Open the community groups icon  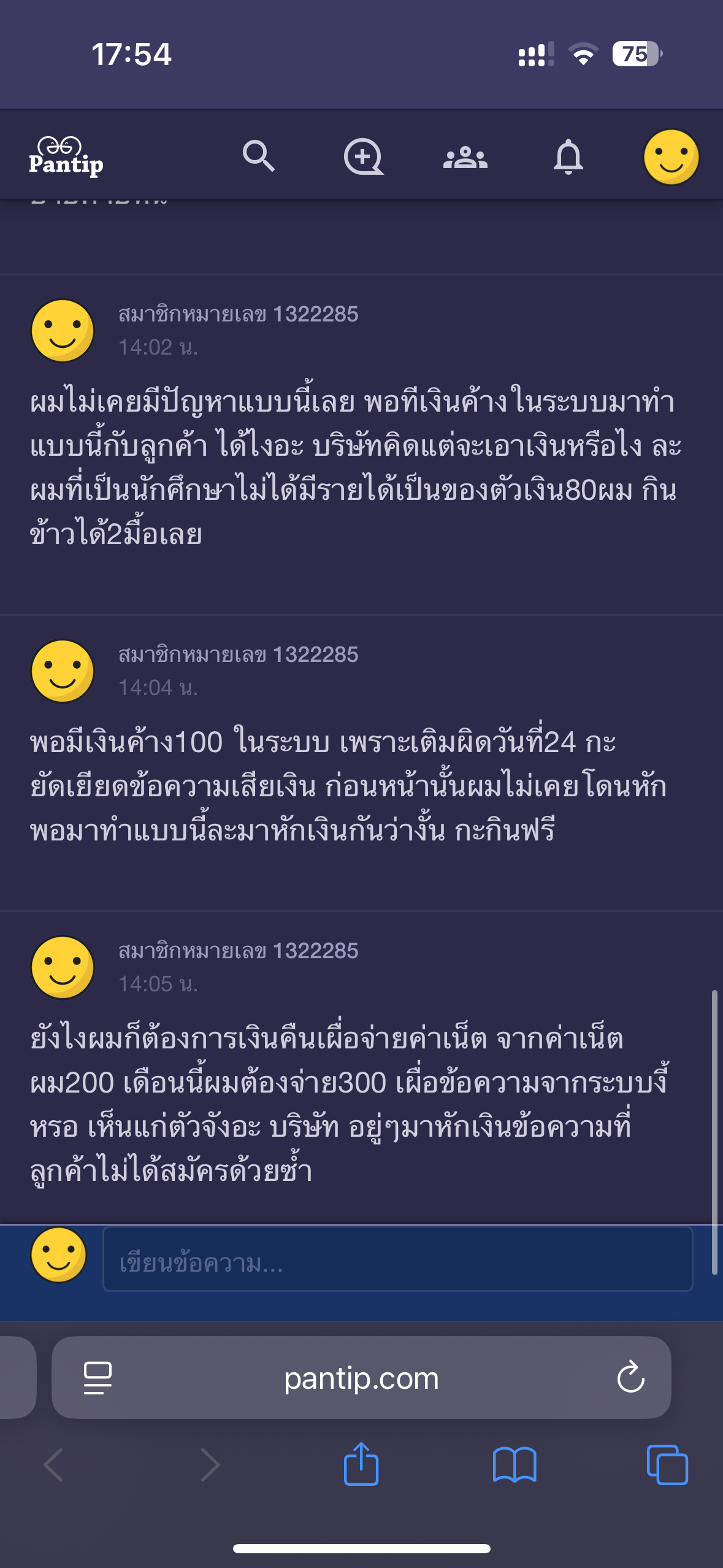coord(465,158)
